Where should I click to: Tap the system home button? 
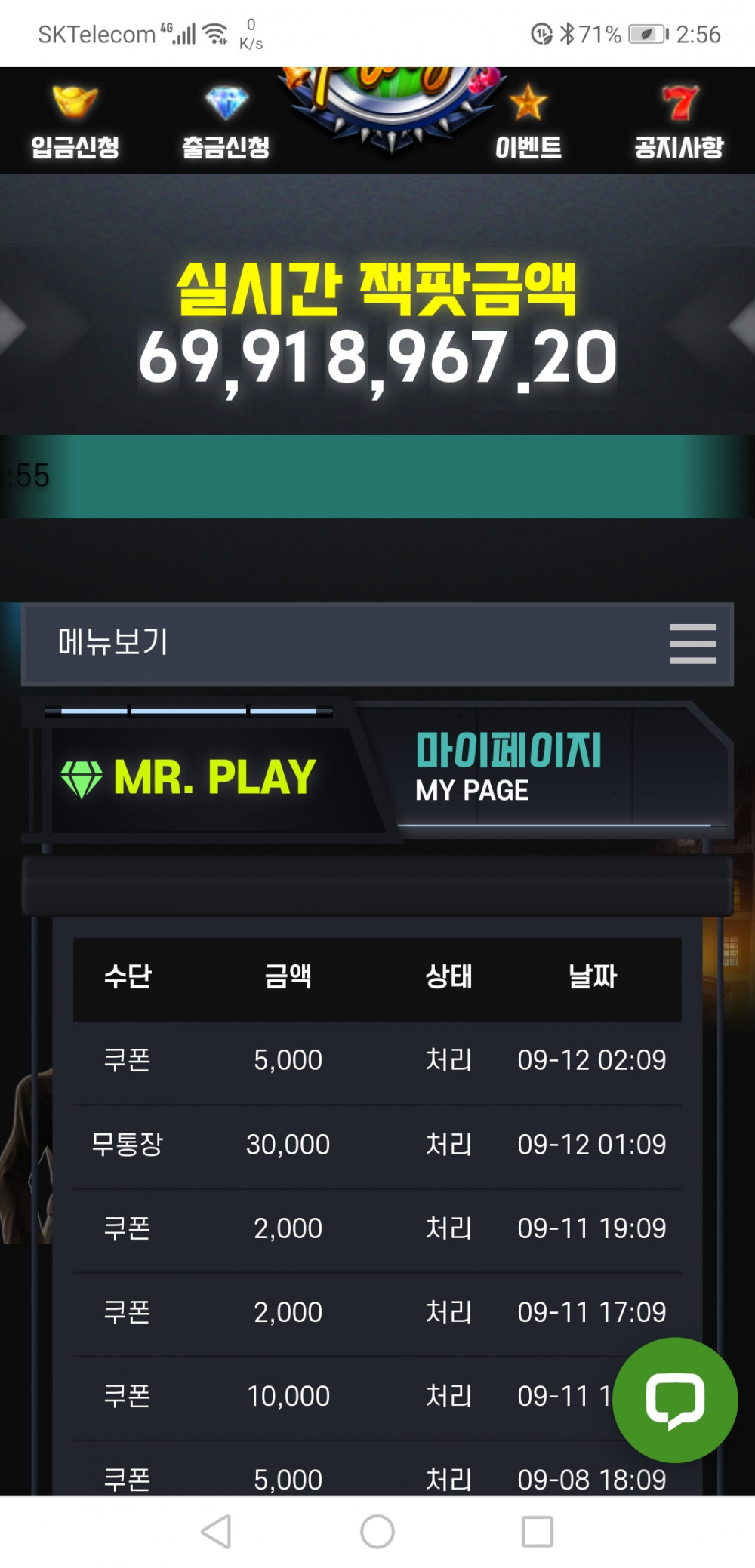377,1532
